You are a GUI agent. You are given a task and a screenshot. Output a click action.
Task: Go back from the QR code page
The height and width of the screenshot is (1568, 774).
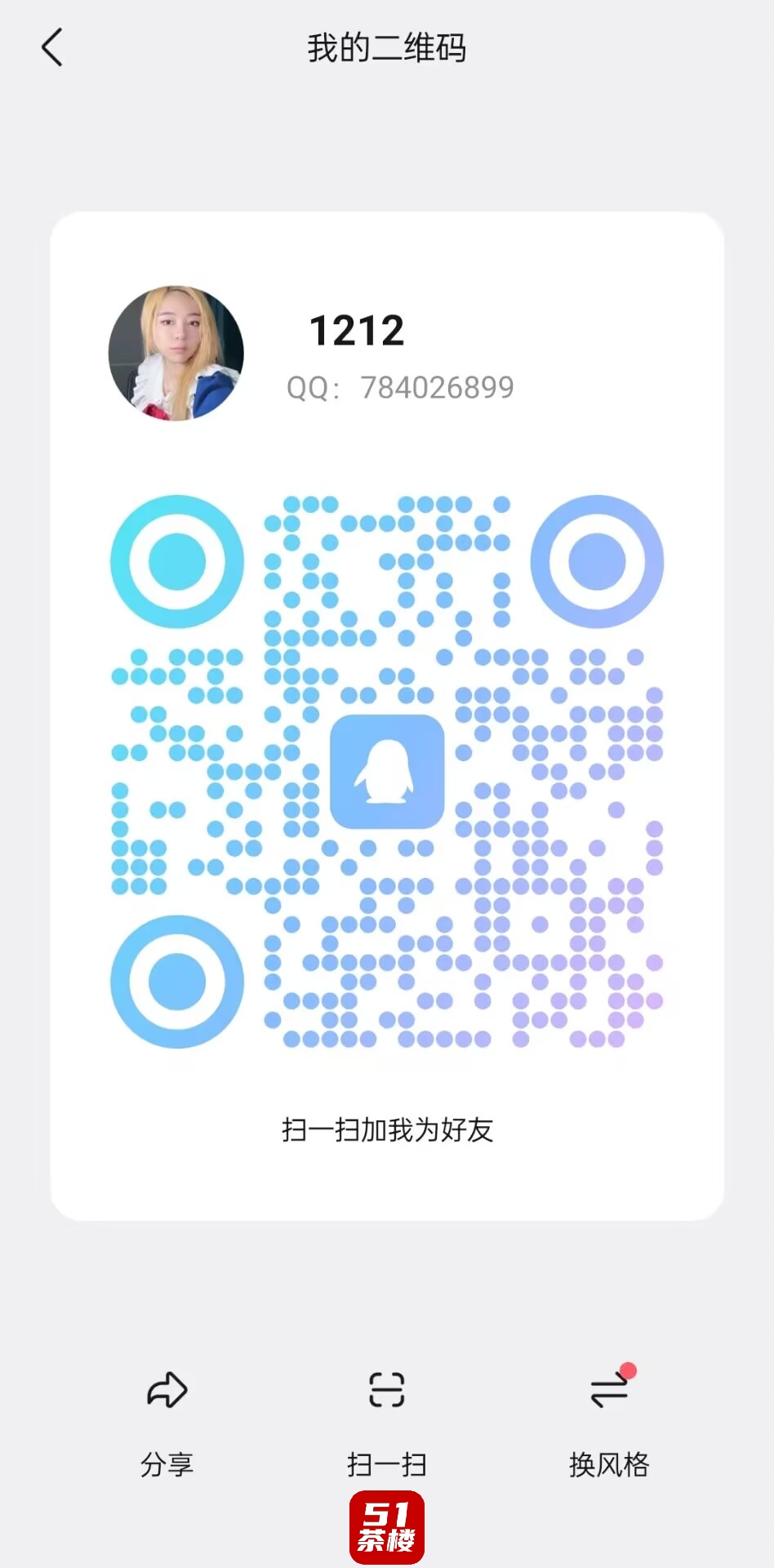[52, 47]
